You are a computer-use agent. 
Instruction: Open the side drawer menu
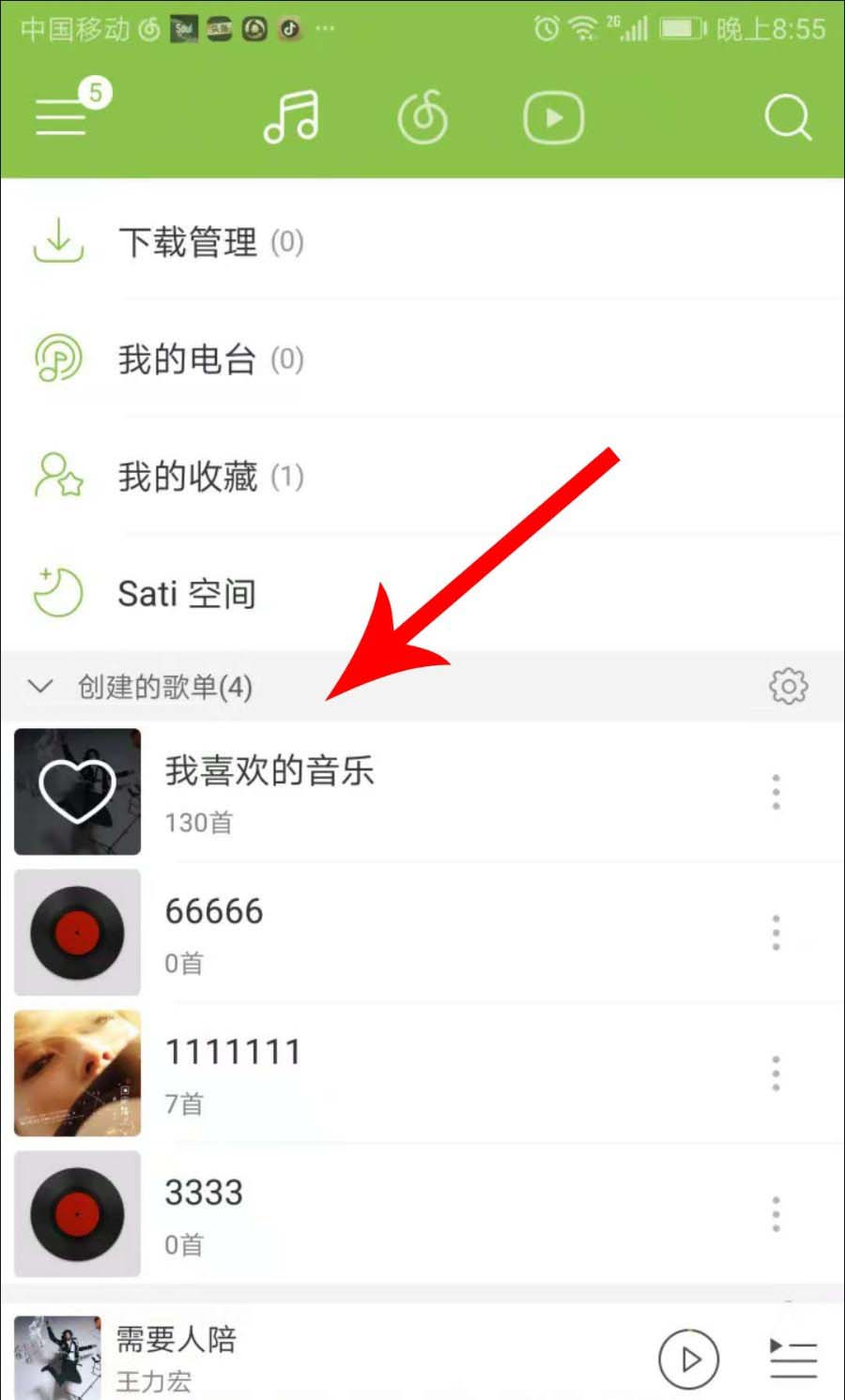[62, 117]
